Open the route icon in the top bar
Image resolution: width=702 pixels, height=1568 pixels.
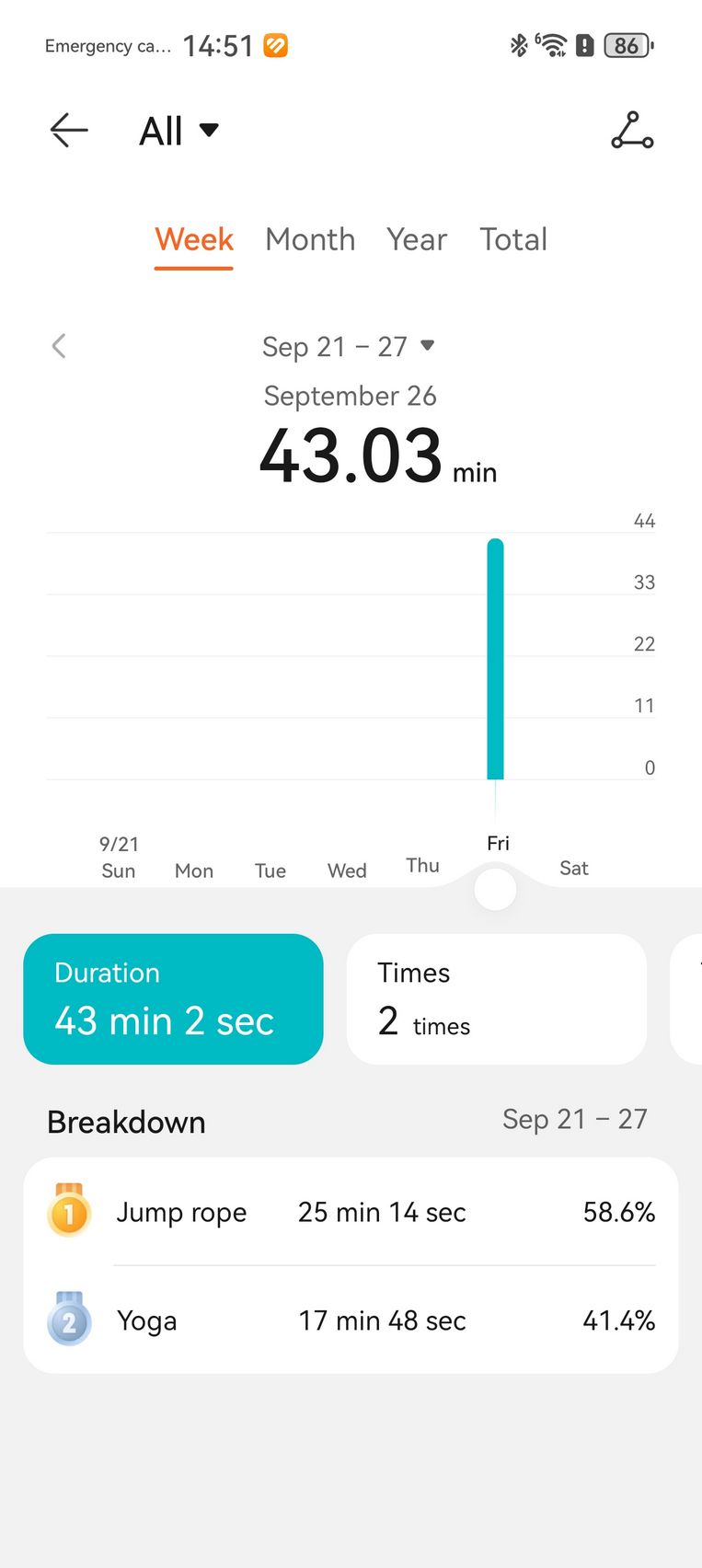click(632, 131)
